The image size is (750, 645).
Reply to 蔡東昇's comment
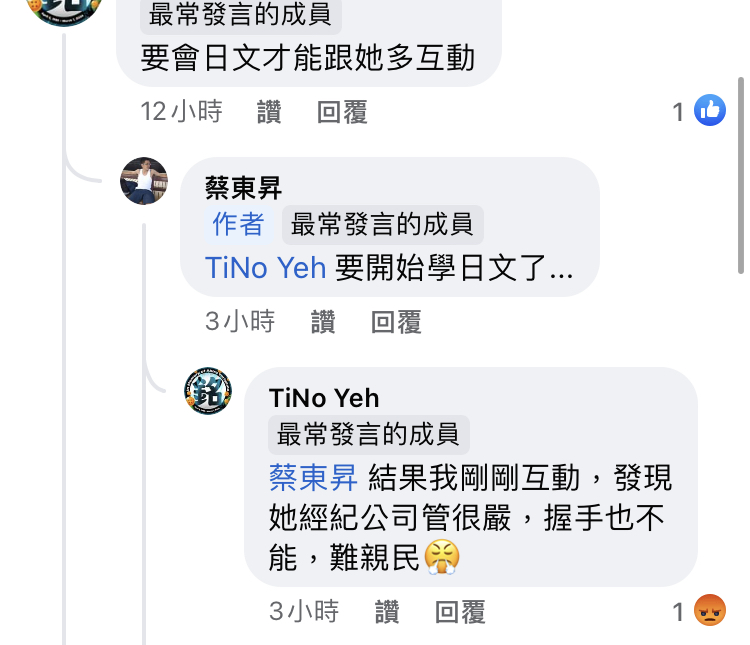point(396,321)
